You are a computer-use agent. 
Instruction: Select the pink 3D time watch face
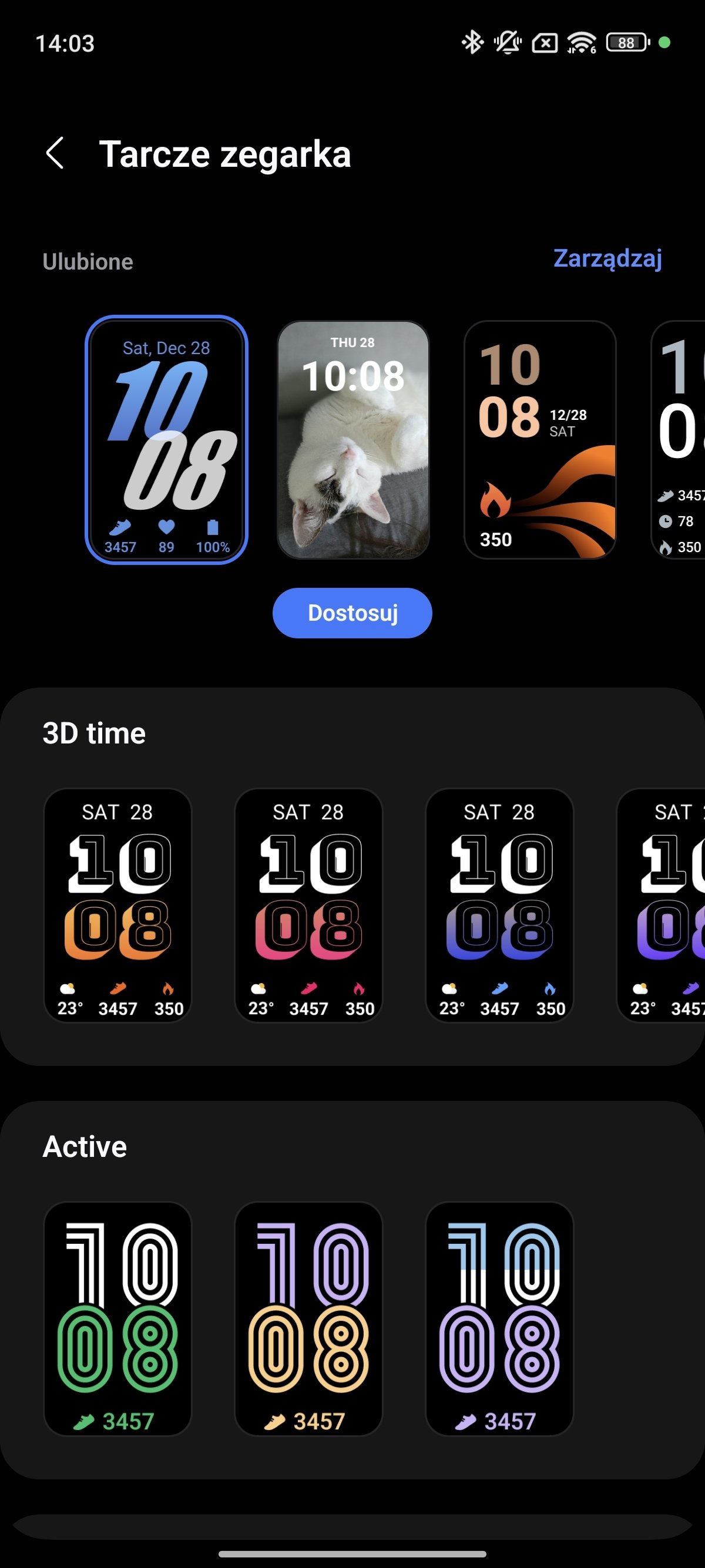point(308,905)
